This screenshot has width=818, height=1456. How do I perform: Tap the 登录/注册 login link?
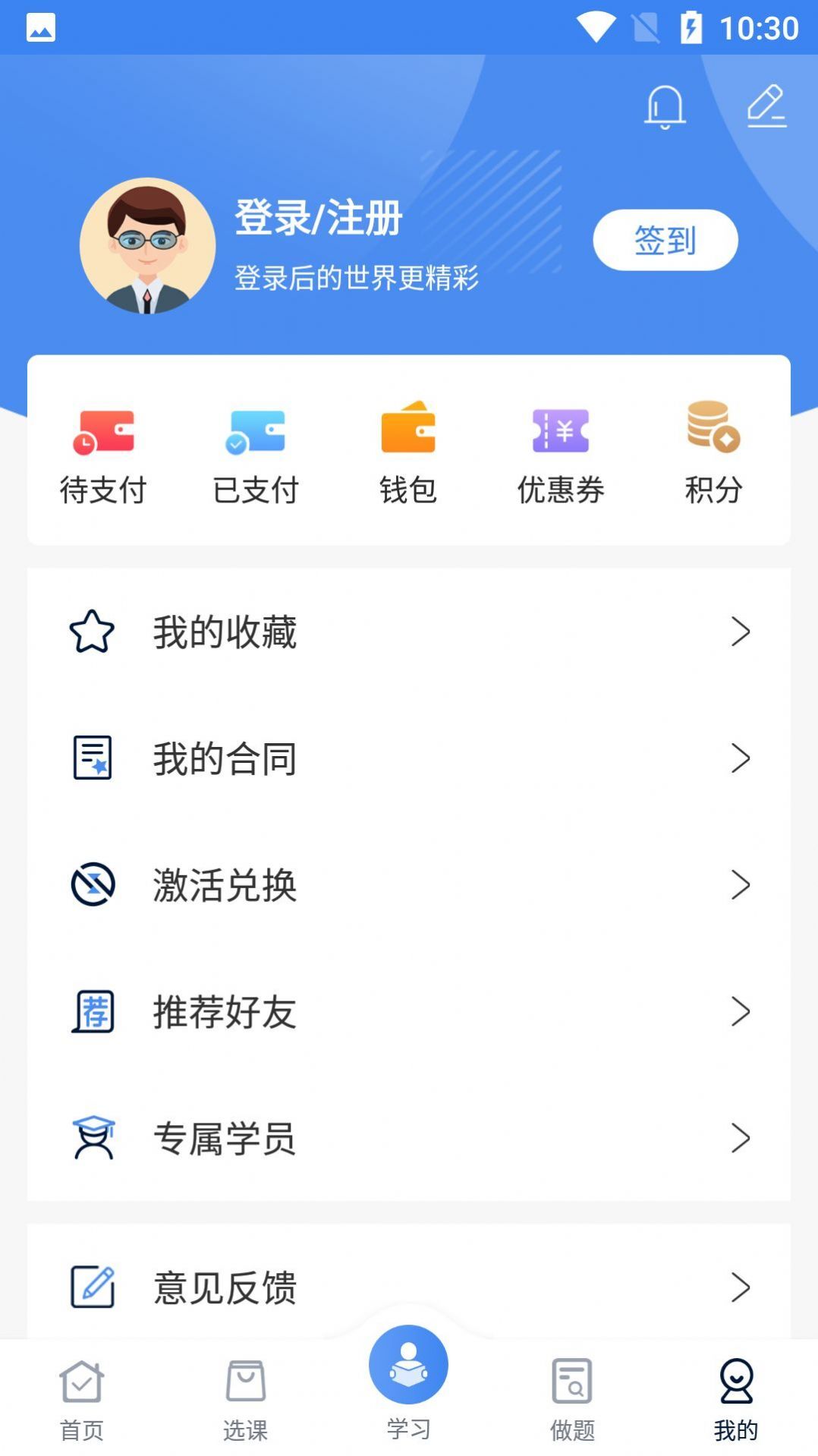[319, 219]
